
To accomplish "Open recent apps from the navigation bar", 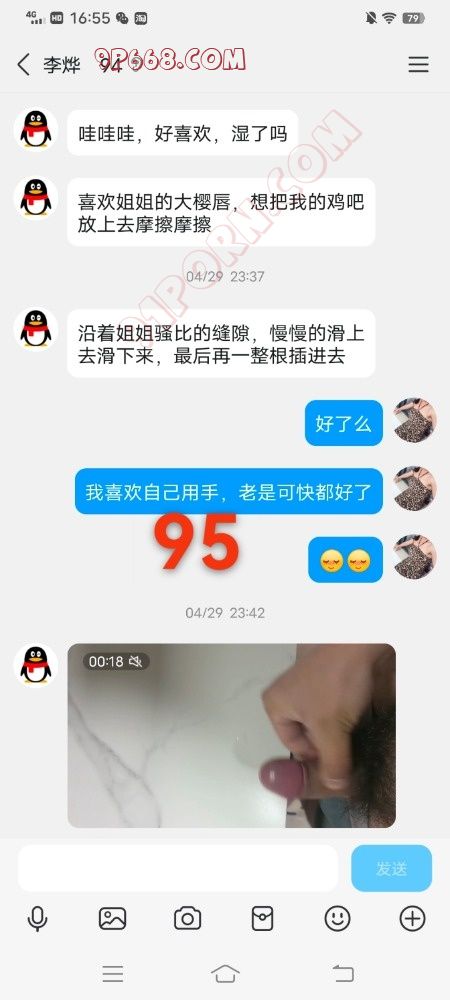I will tap(113, 973).
